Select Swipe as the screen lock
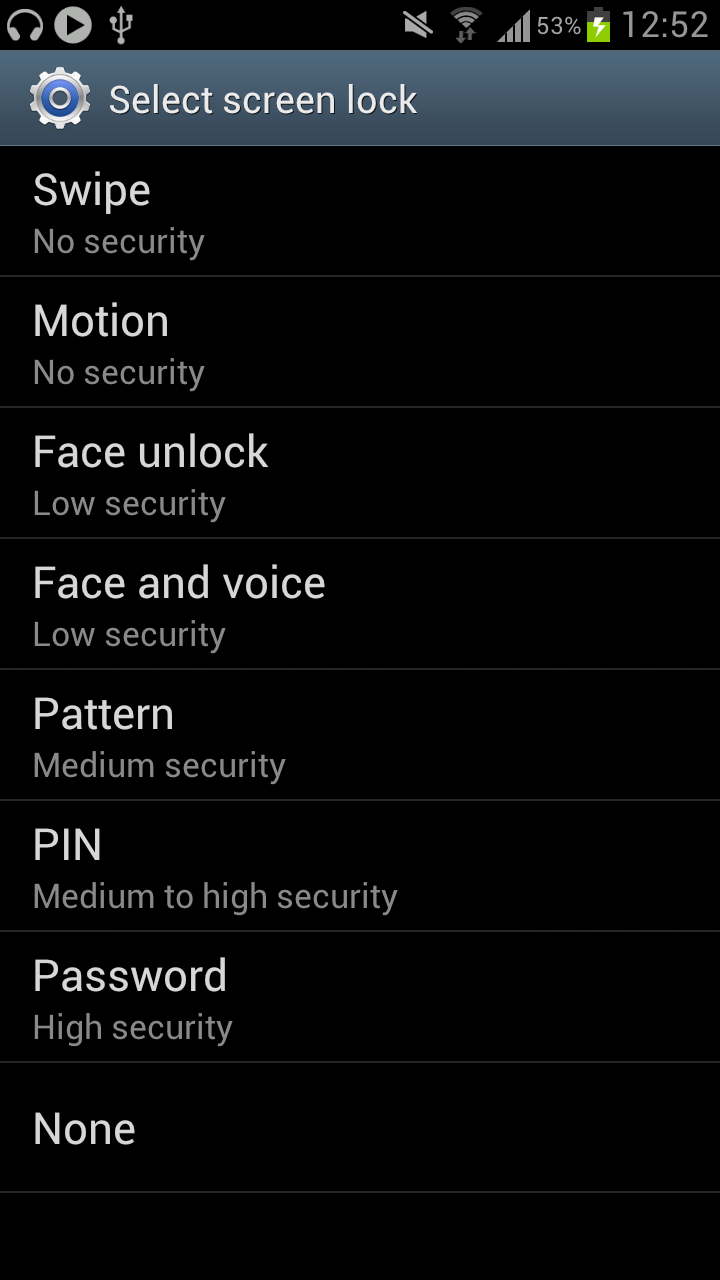The width and height of the screenshot is (720, 1280). 360,212
